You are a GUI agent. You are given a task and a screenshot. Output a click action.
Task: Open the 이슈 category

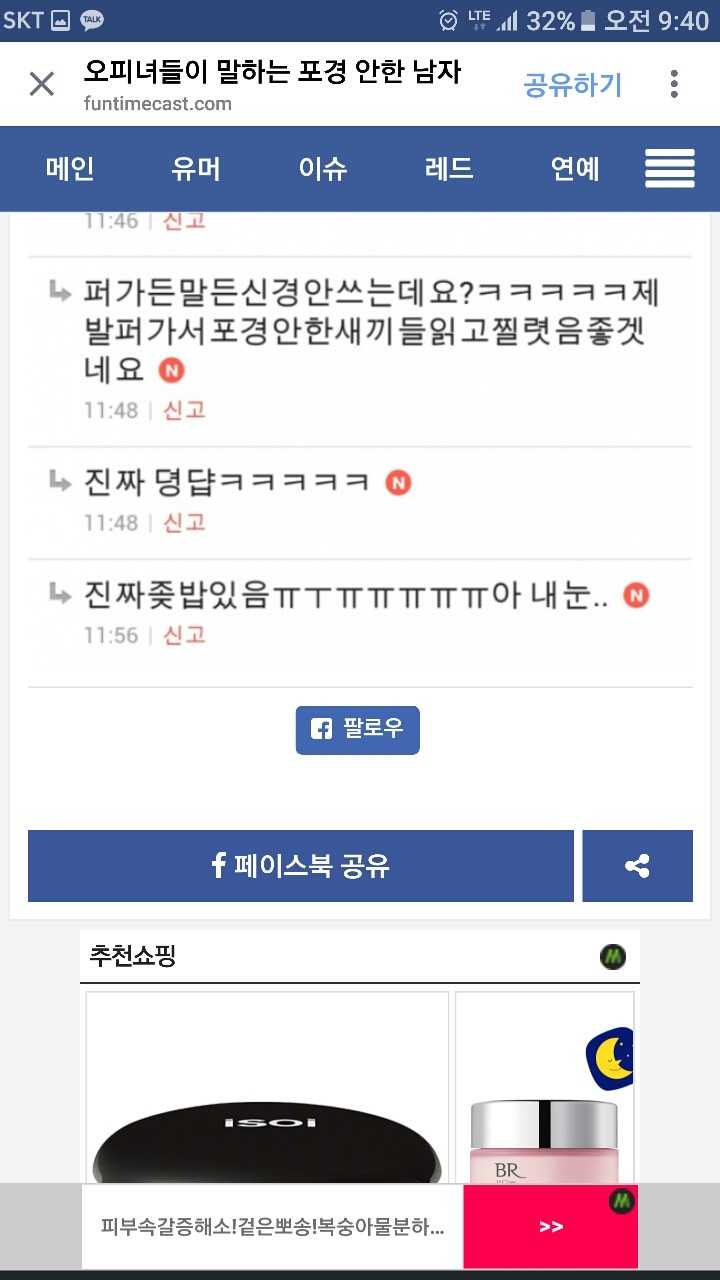(322, 169)
